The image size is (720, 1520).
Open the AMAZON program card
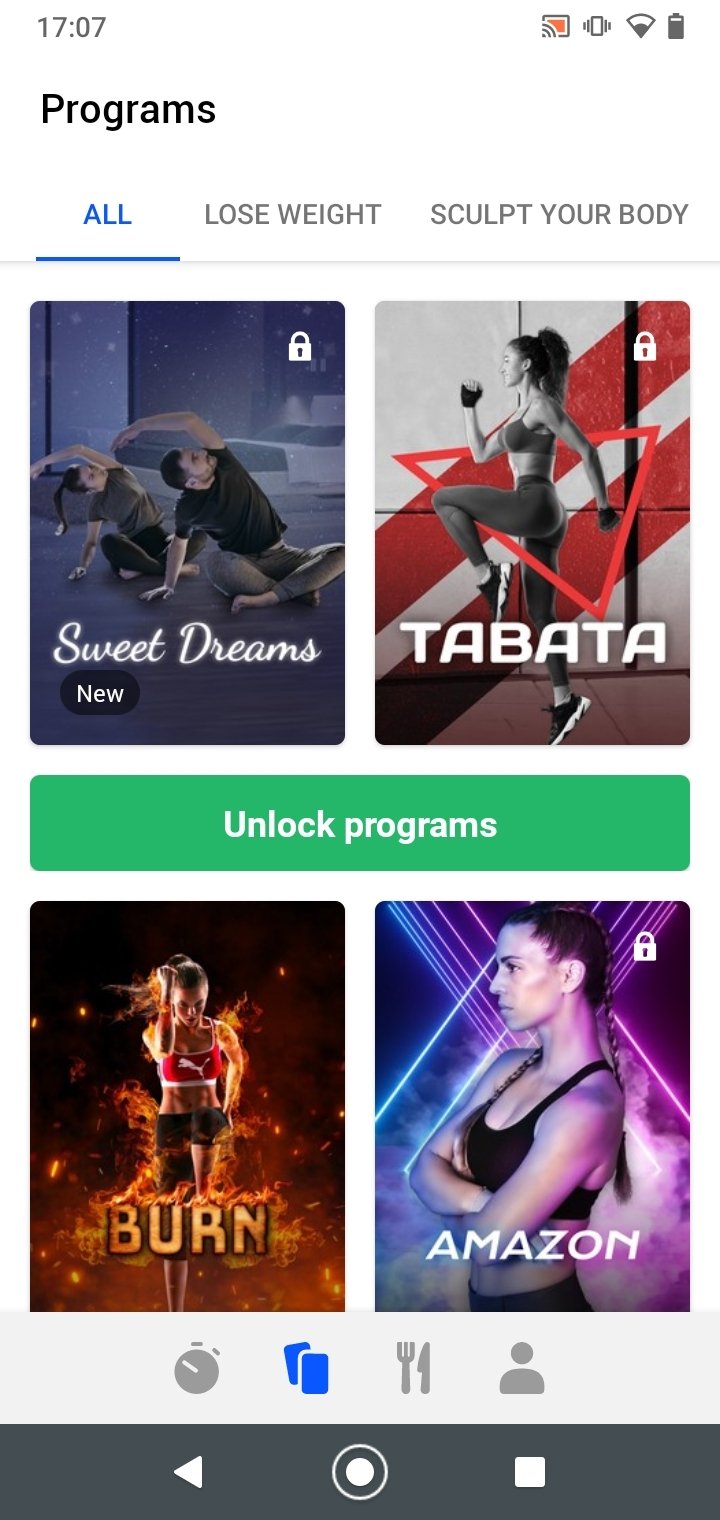coord(532,1105)
